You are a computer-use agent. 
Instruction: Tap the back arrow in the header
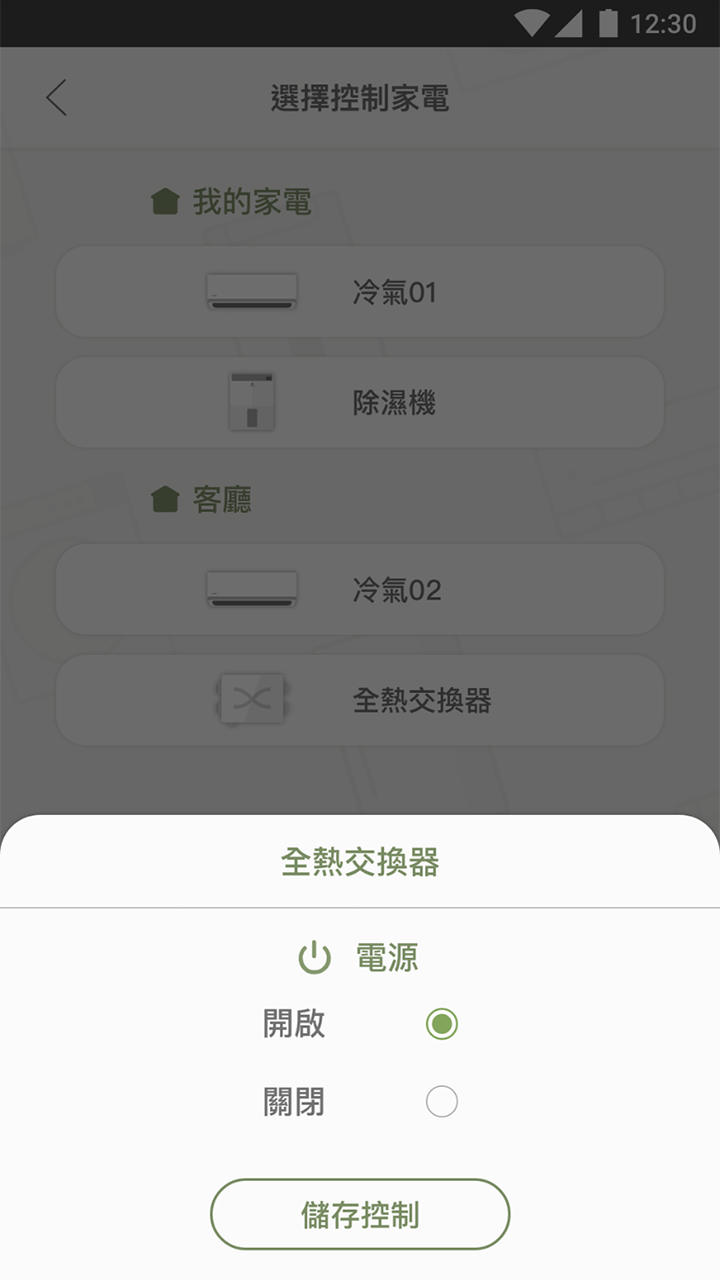55,98
